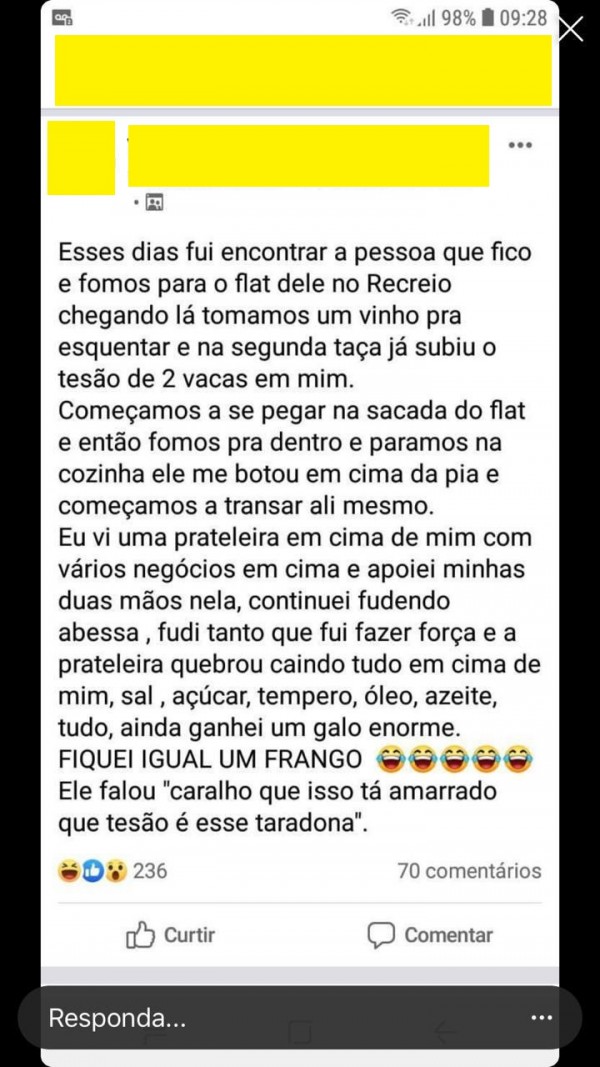Tap the Curtir like button
This screenshot has width=600, height=1067.
[170, 936]
